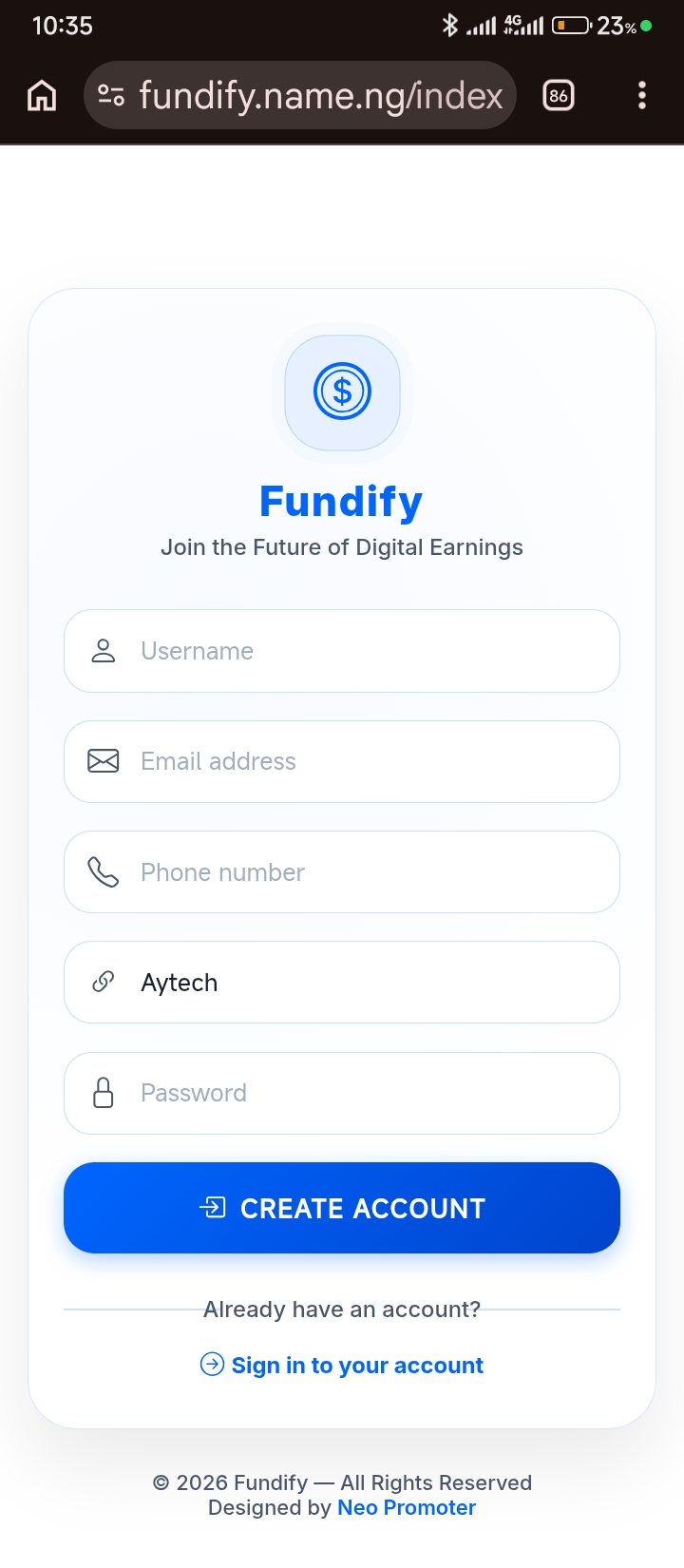The image size is (684, 1568).
Task: Tap the fundify.name.ng address bar
Action: [x=319, y=96]
